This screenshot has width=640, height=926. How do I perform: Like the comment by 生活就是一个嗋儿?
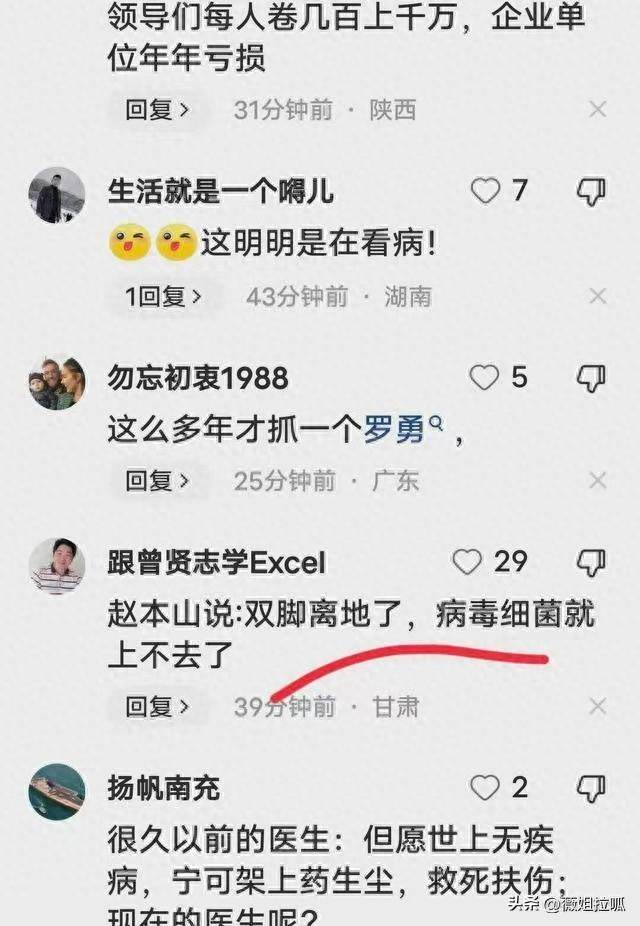click(x=486, y=191)
